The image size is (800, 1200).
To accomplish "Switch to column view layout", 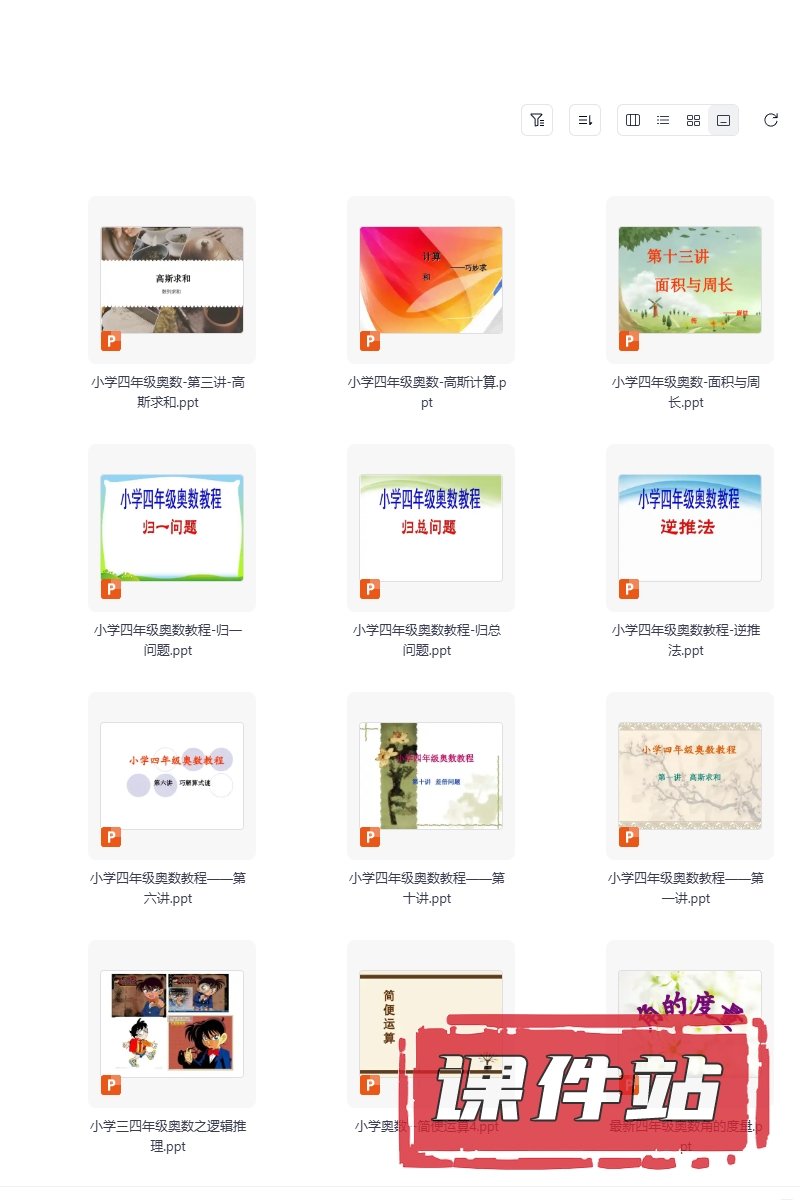I will coord(633,120).
